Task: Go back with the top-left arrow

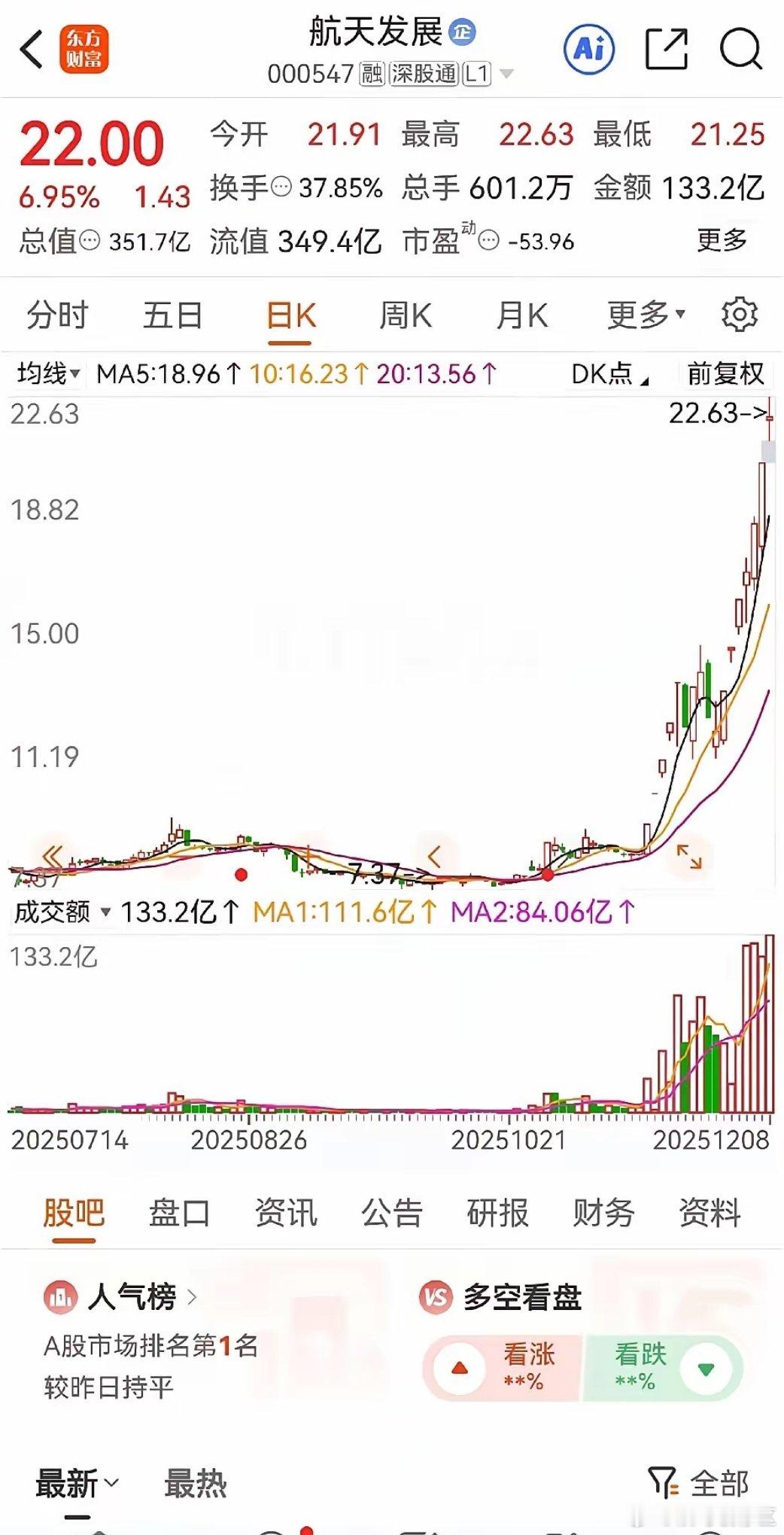Action: [32, 50]
